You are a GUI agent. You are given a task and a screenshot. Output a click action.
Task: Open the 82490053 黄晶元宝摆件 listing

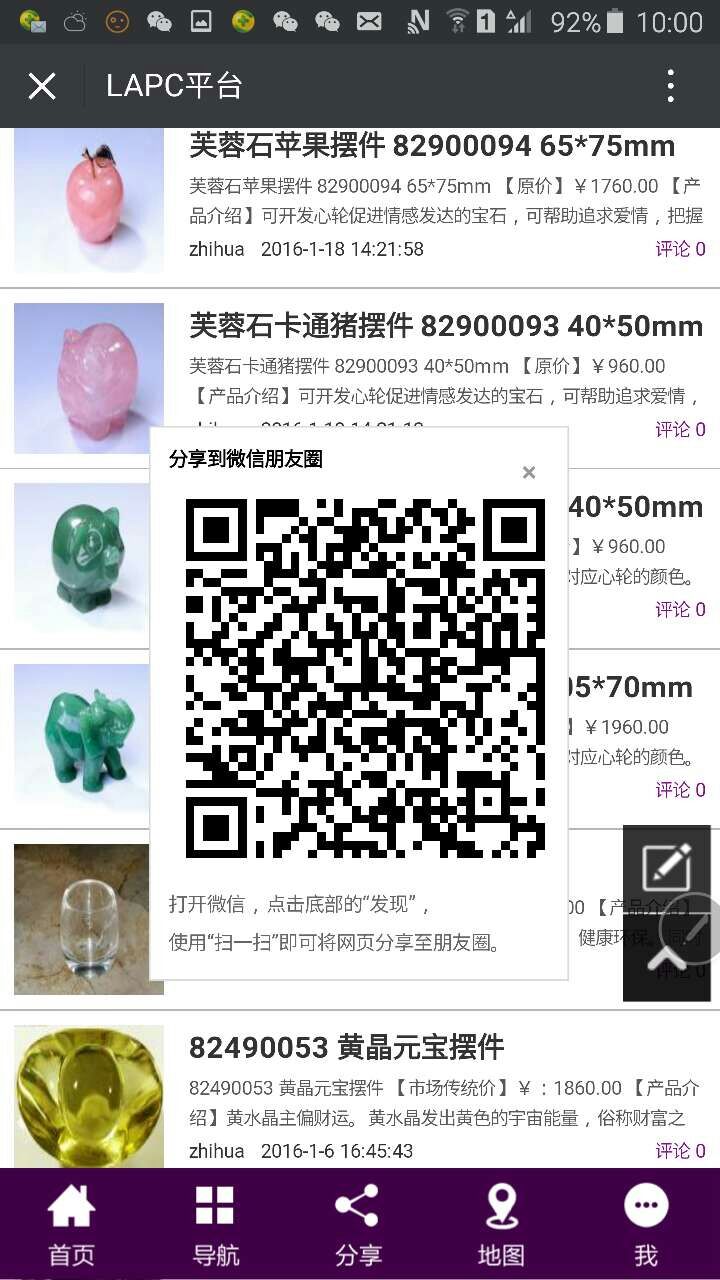(346, 1048)
